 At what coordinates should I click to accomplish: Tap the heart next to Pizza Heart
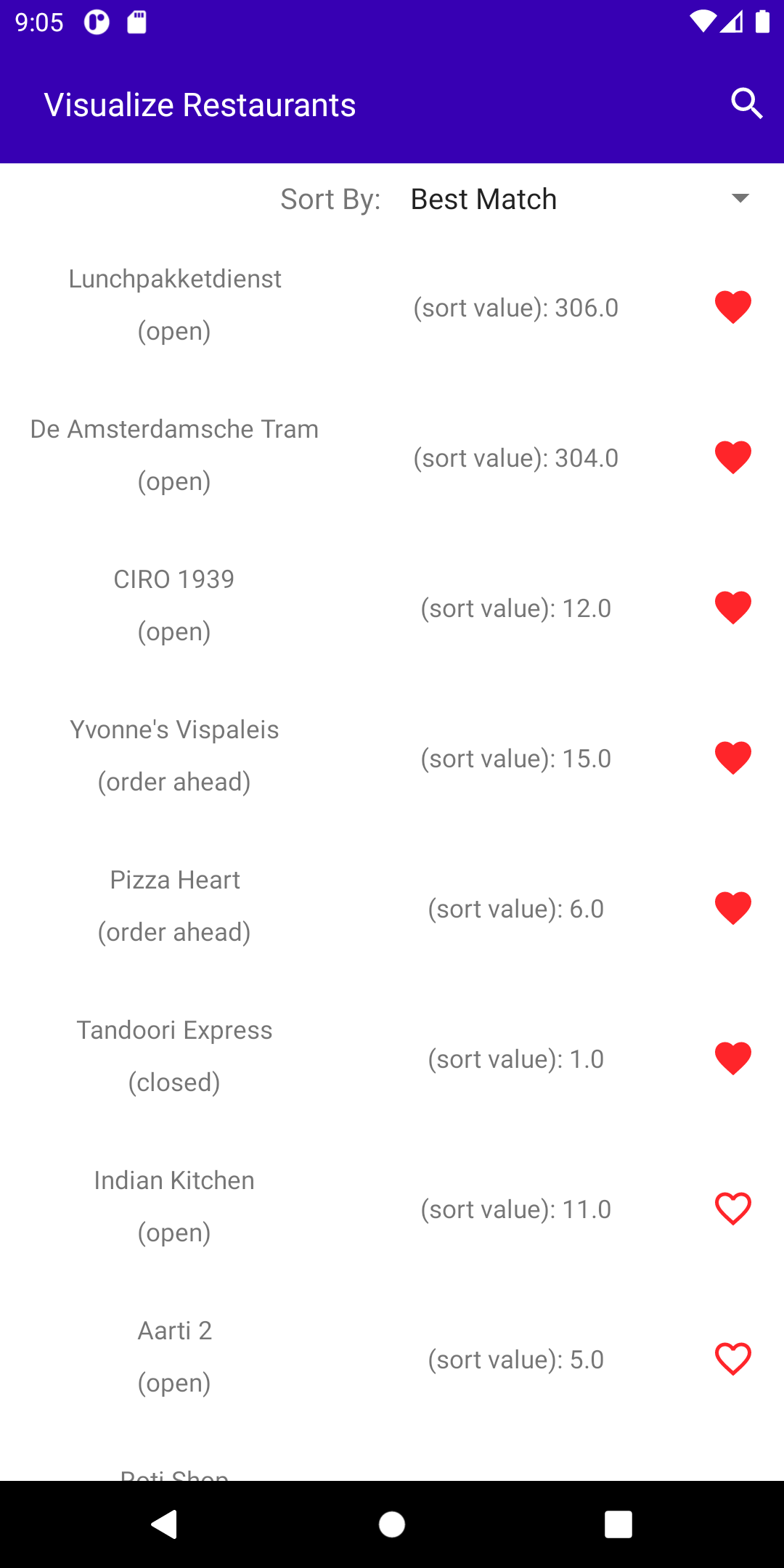pos(732,908)
